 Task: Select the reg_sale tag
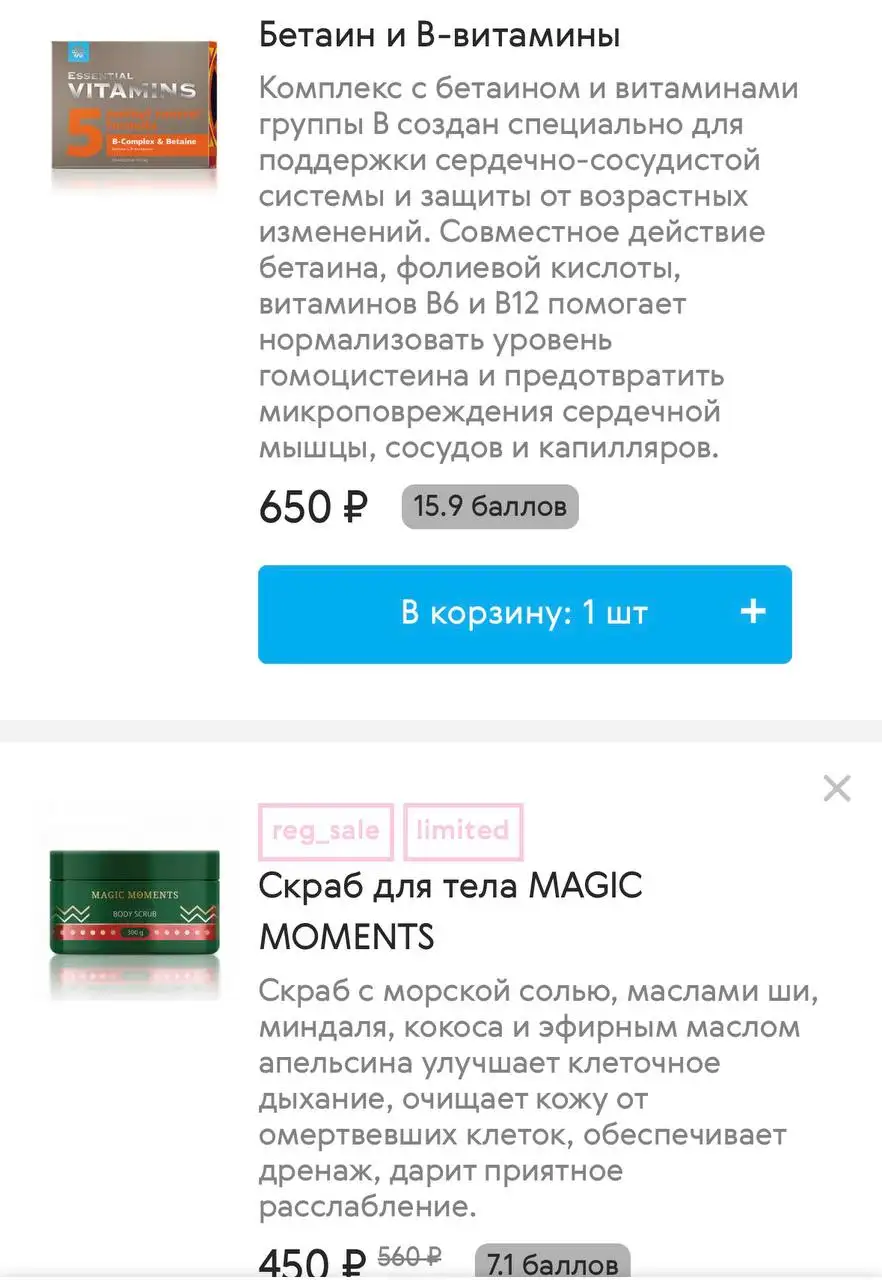click(324, 831)
